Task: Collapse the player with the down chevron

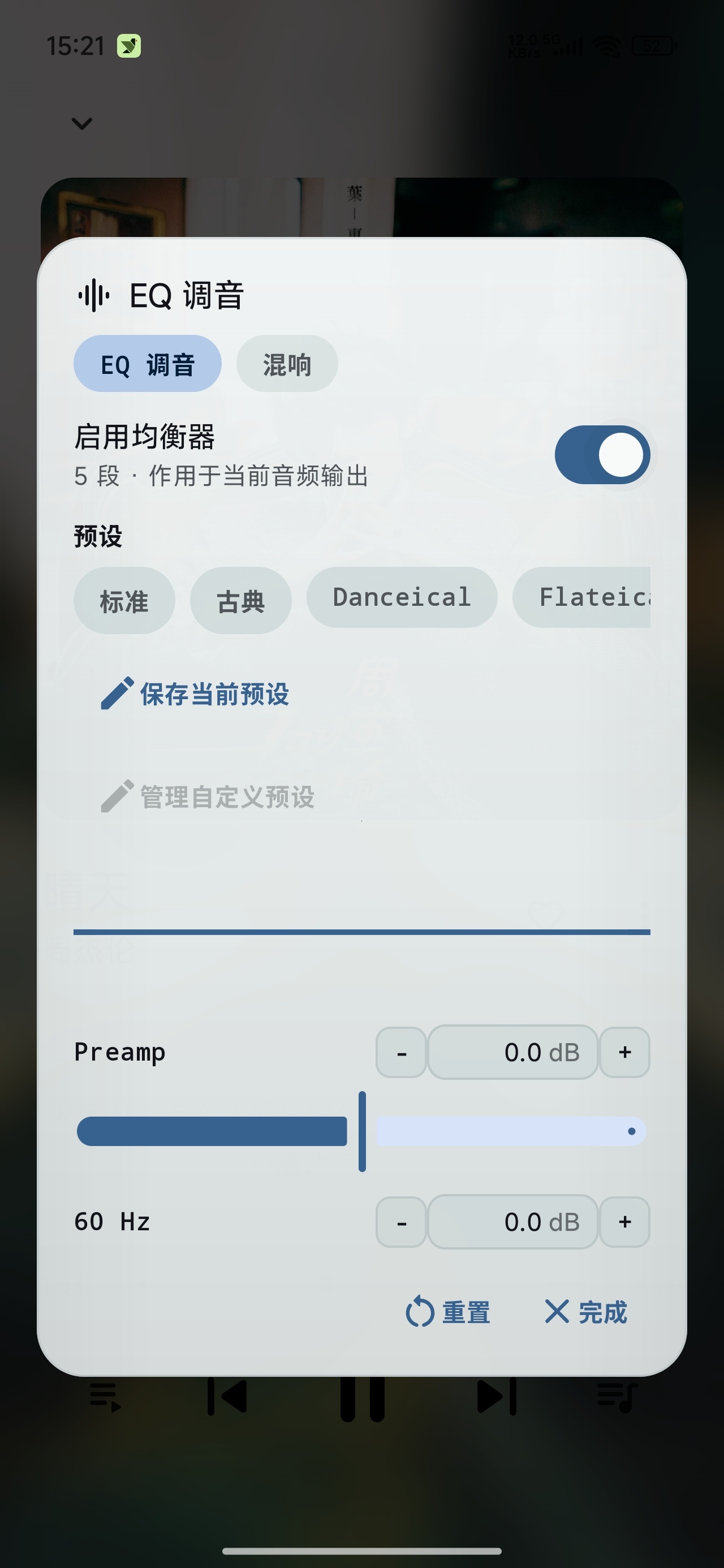Action: [x=81, y=123]
